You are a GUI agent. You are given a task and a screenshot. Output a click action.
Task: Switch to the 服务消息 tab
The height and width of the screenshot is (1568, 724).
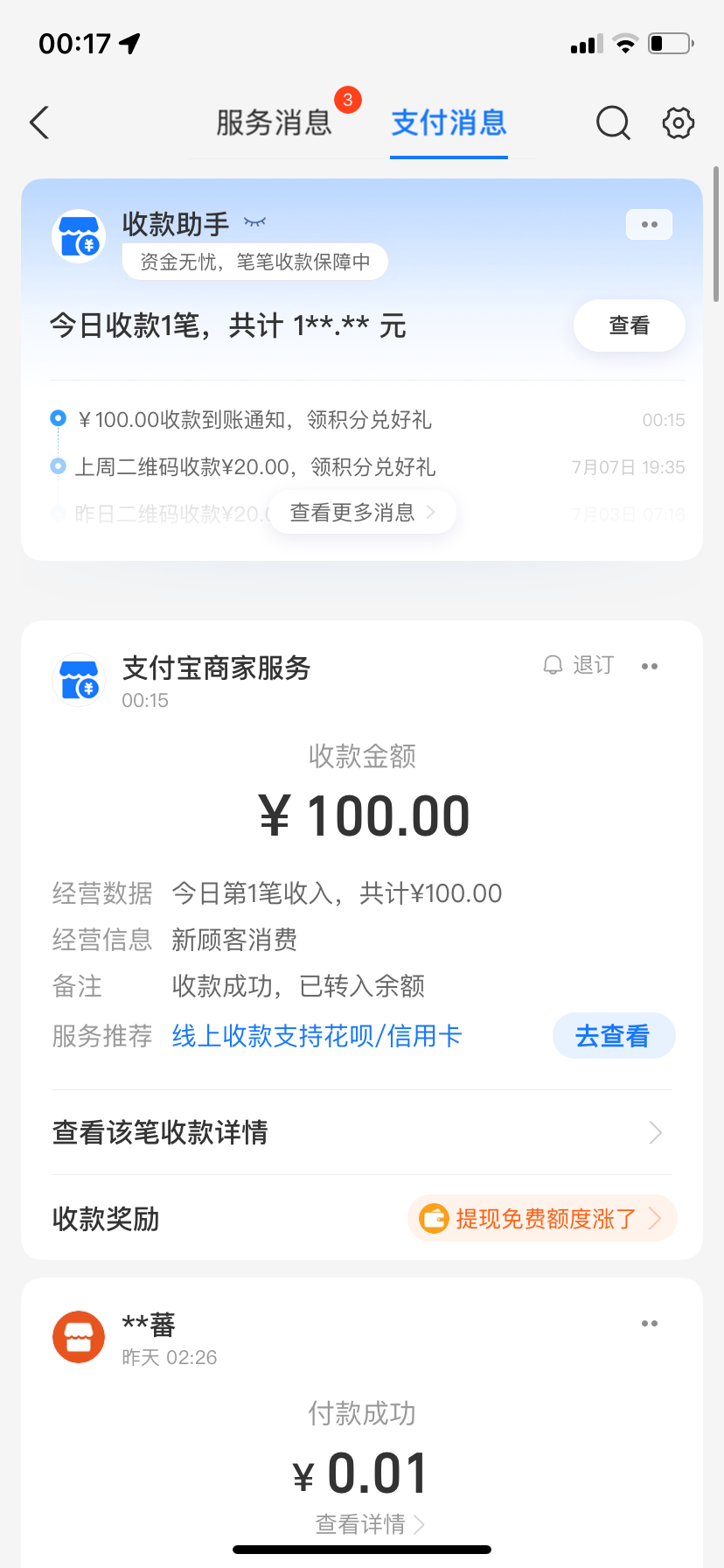(272, 123)
